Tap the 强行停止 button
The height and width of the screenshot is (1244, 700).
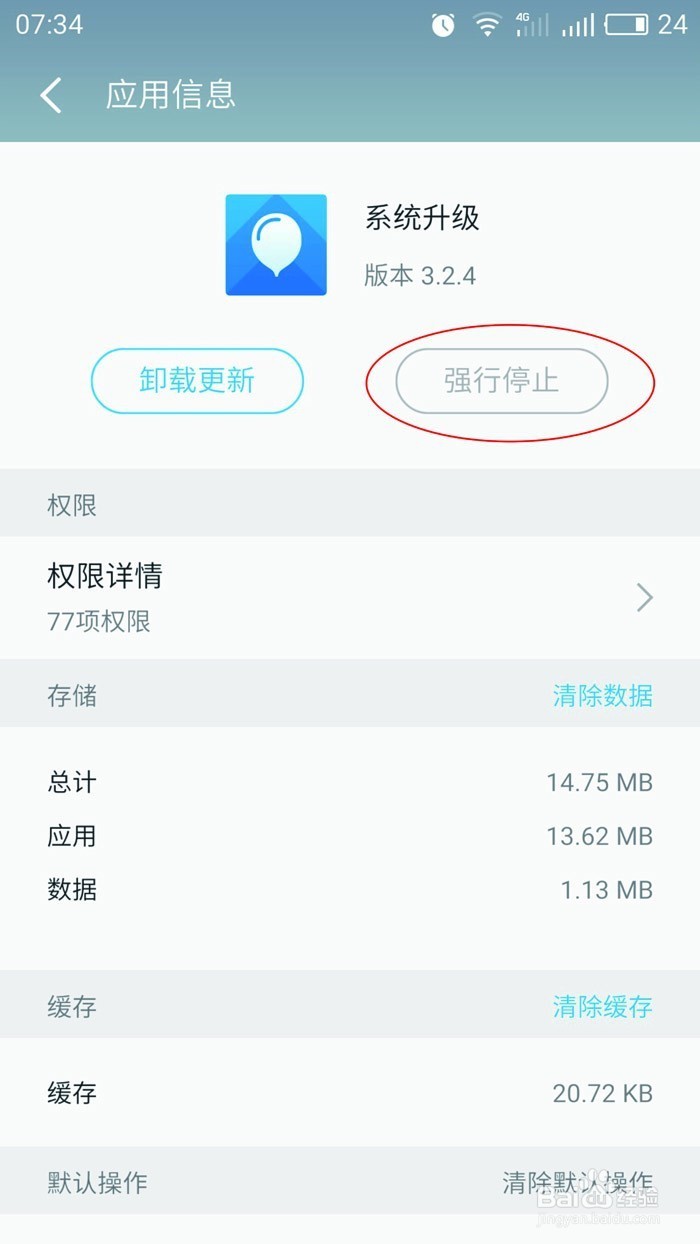pos(502,381)
